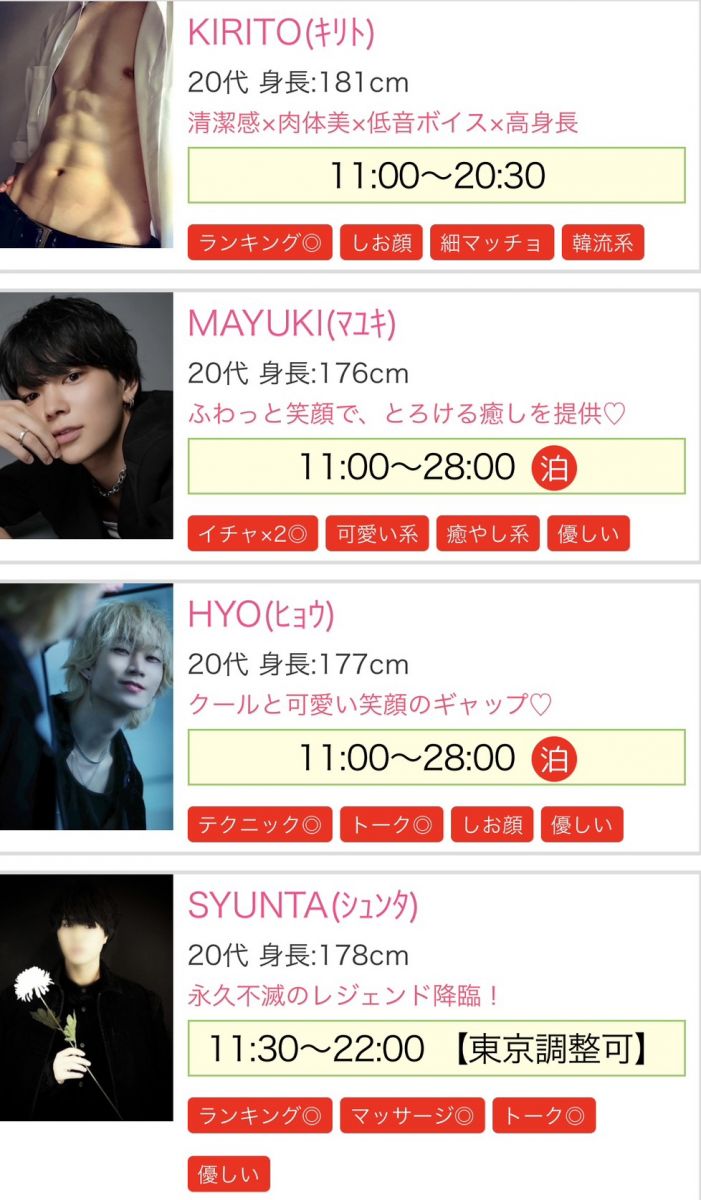
Task: Open KIRITO's profile photo
Action: point(86,124)
